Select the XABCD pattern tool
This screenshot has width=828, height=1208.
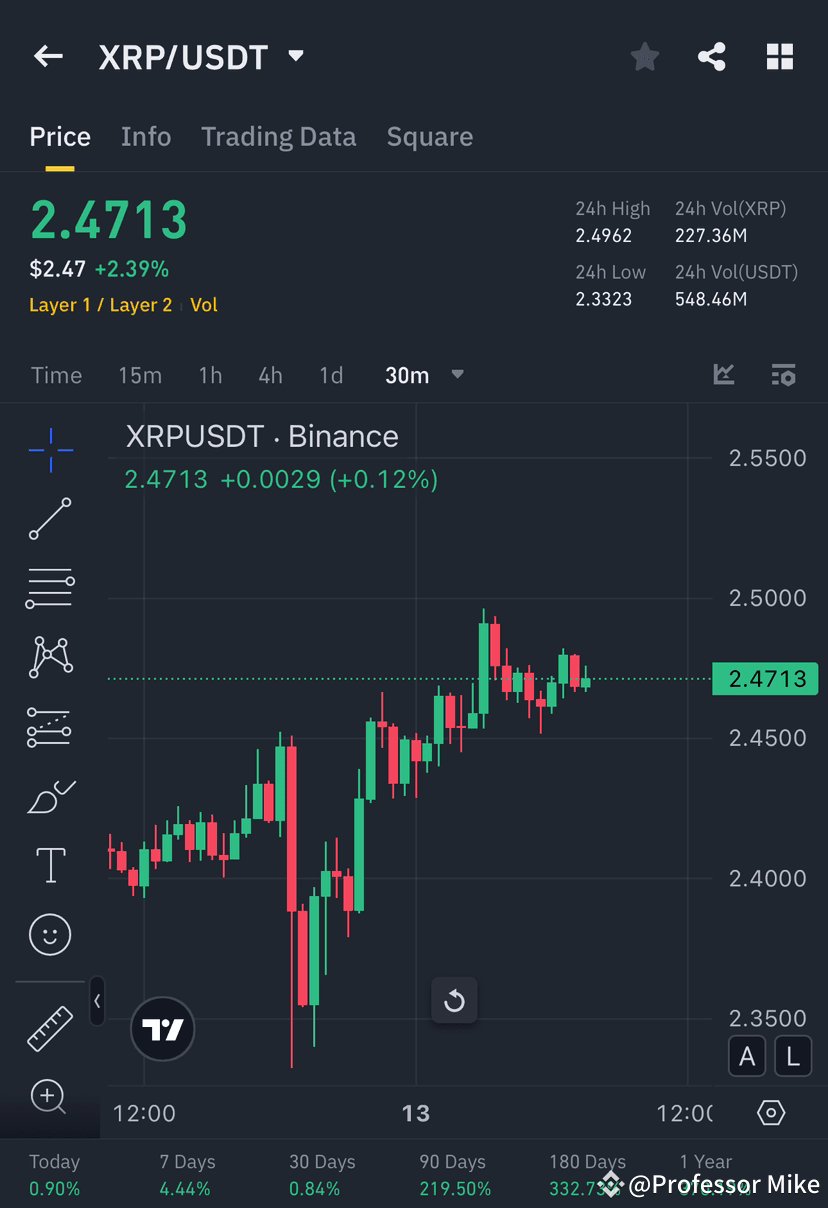50,657
